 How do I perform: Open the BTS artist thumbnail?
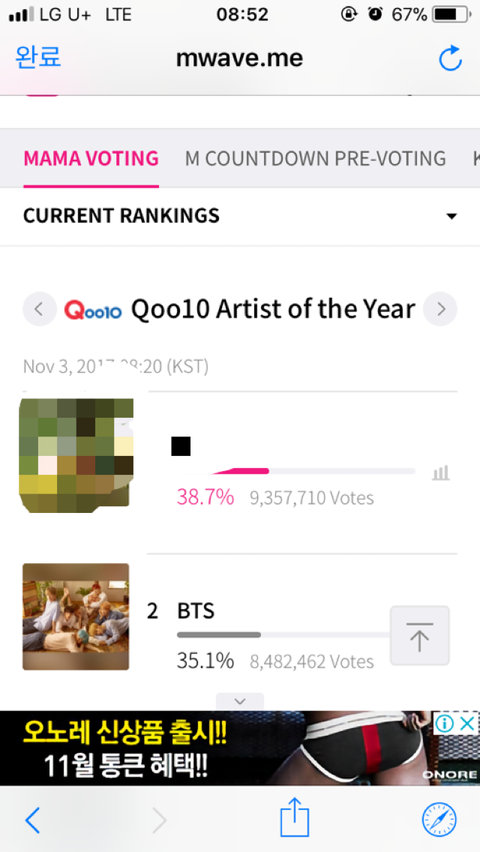pos(76,616)
